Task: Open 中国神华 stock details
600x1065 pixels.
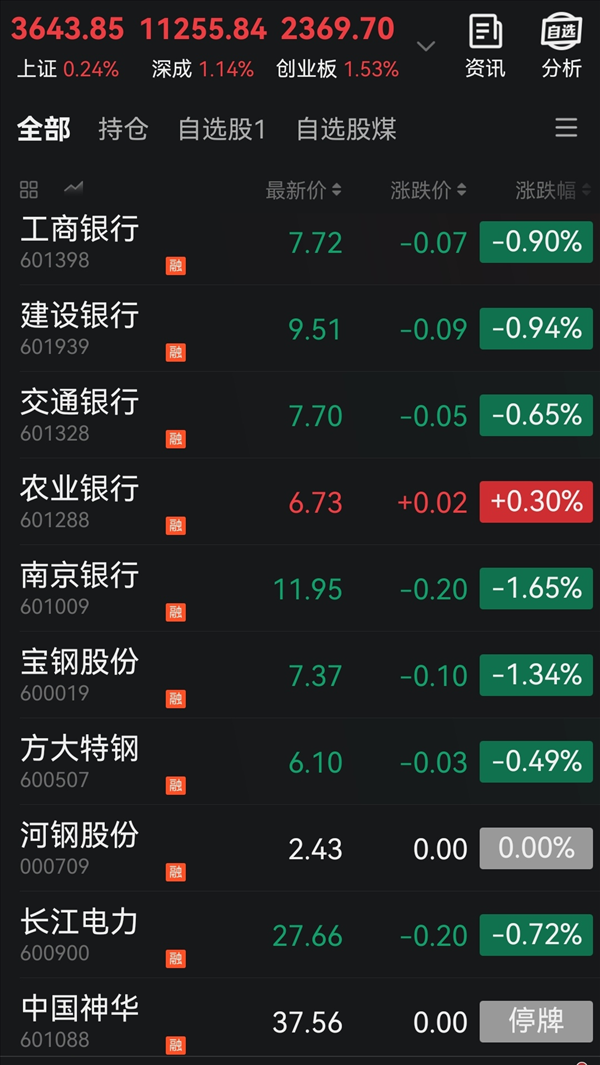Action: tap(300, 1022)
